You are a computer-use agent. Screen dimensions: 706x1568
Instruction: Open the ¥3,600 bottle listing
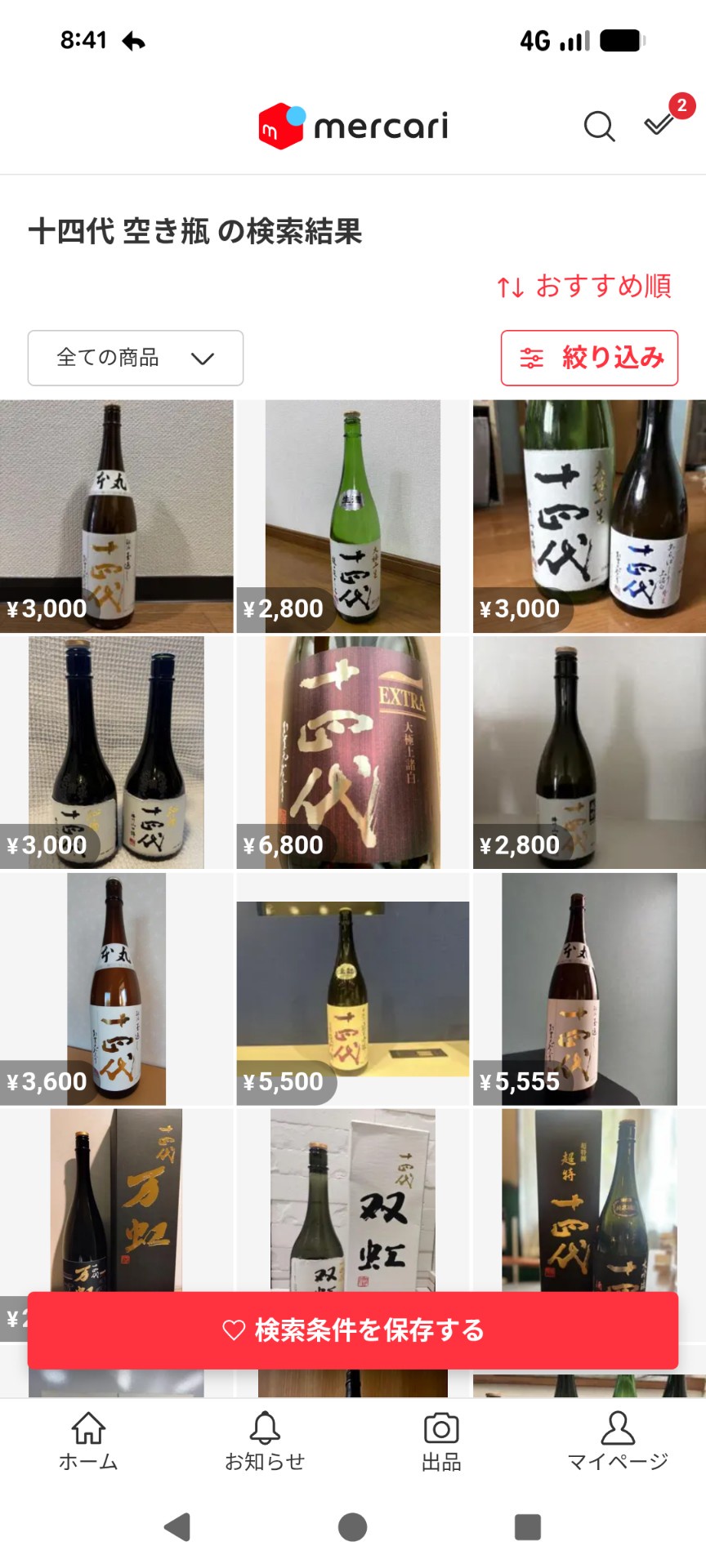[x=116, y=989]
